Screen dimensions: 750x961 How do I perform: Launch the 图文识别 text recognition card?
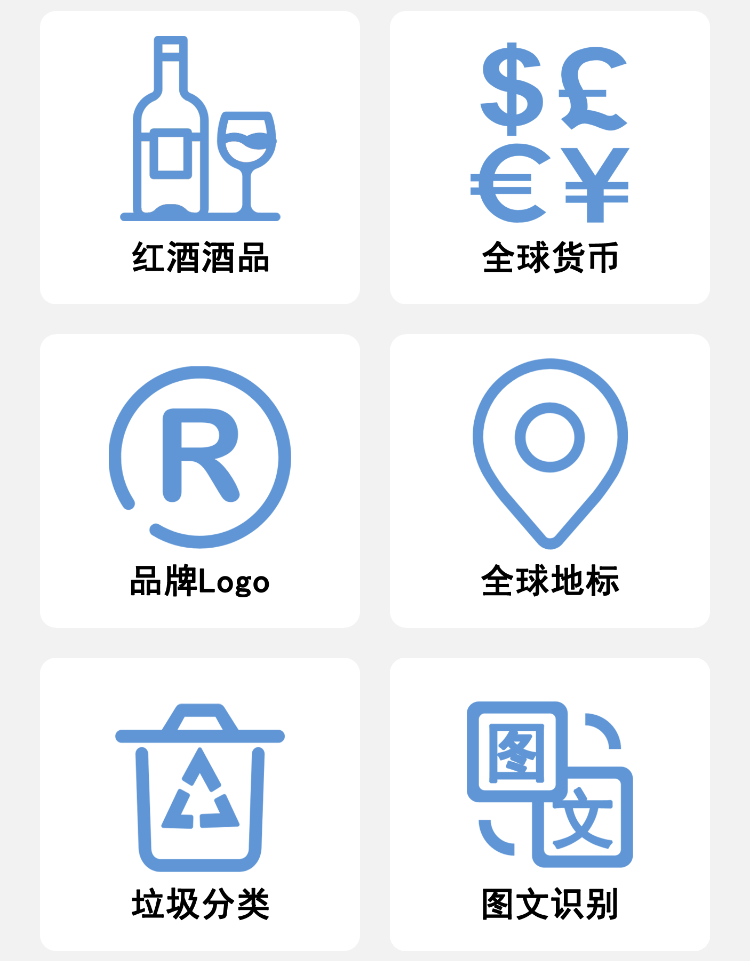pyautogui.click(x=550, y=804)
